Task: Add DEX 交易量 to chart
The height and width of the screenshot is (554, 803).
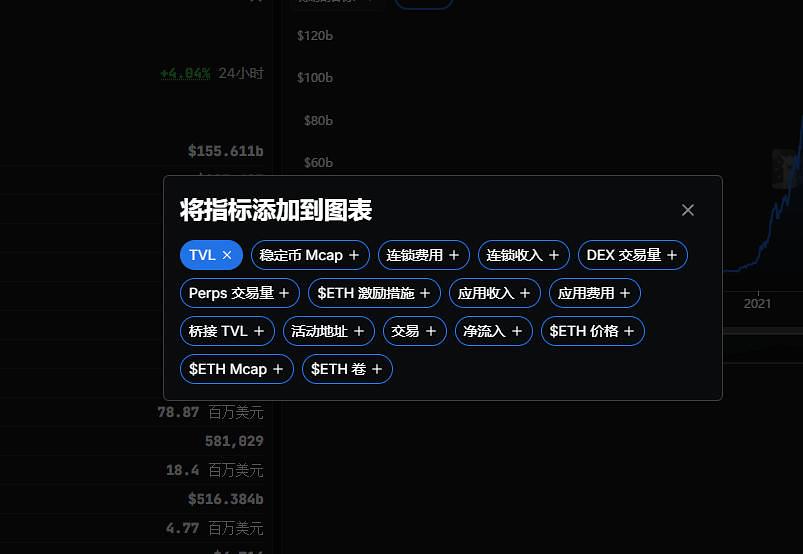Action: pos(632,255)
